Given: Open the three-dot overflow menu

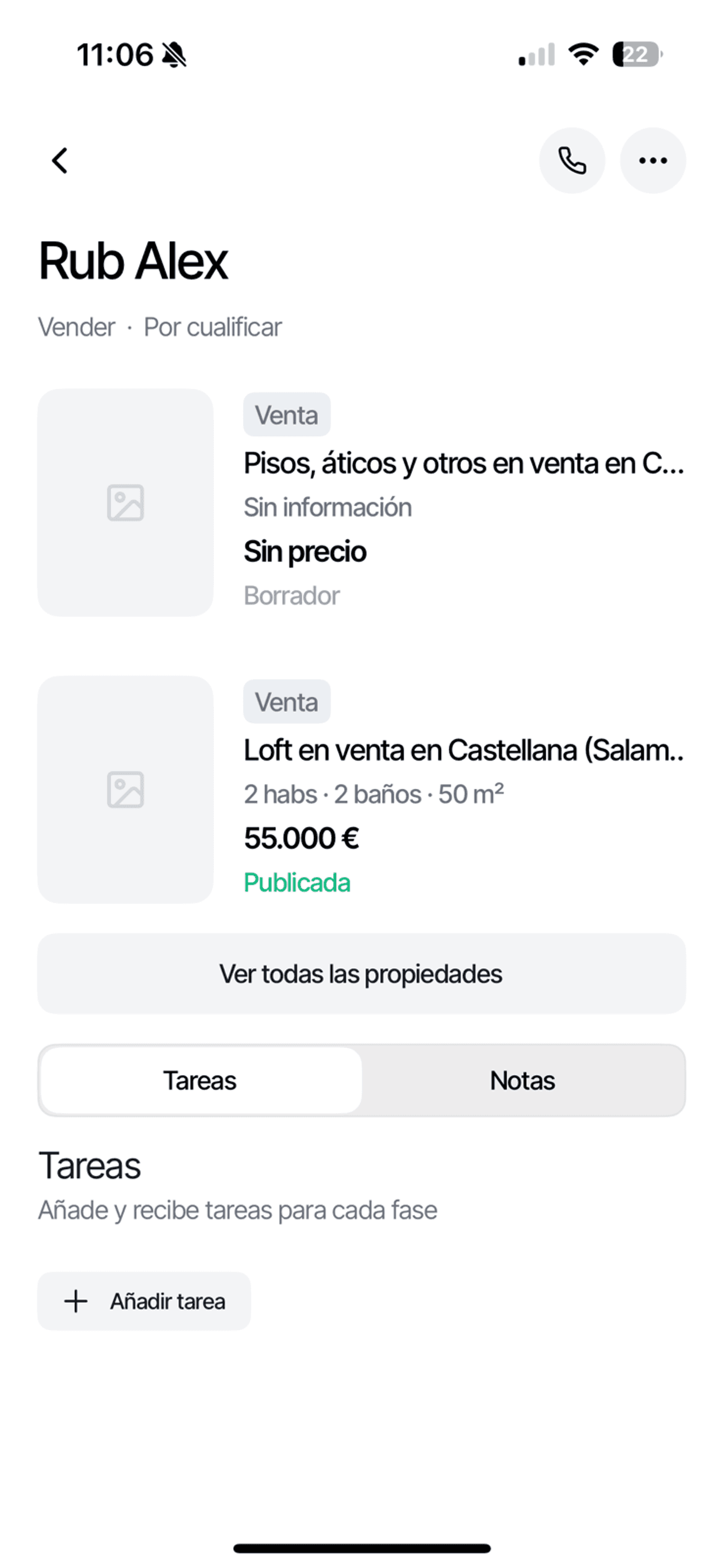Looking at the screenshot, I should [653, 161].
